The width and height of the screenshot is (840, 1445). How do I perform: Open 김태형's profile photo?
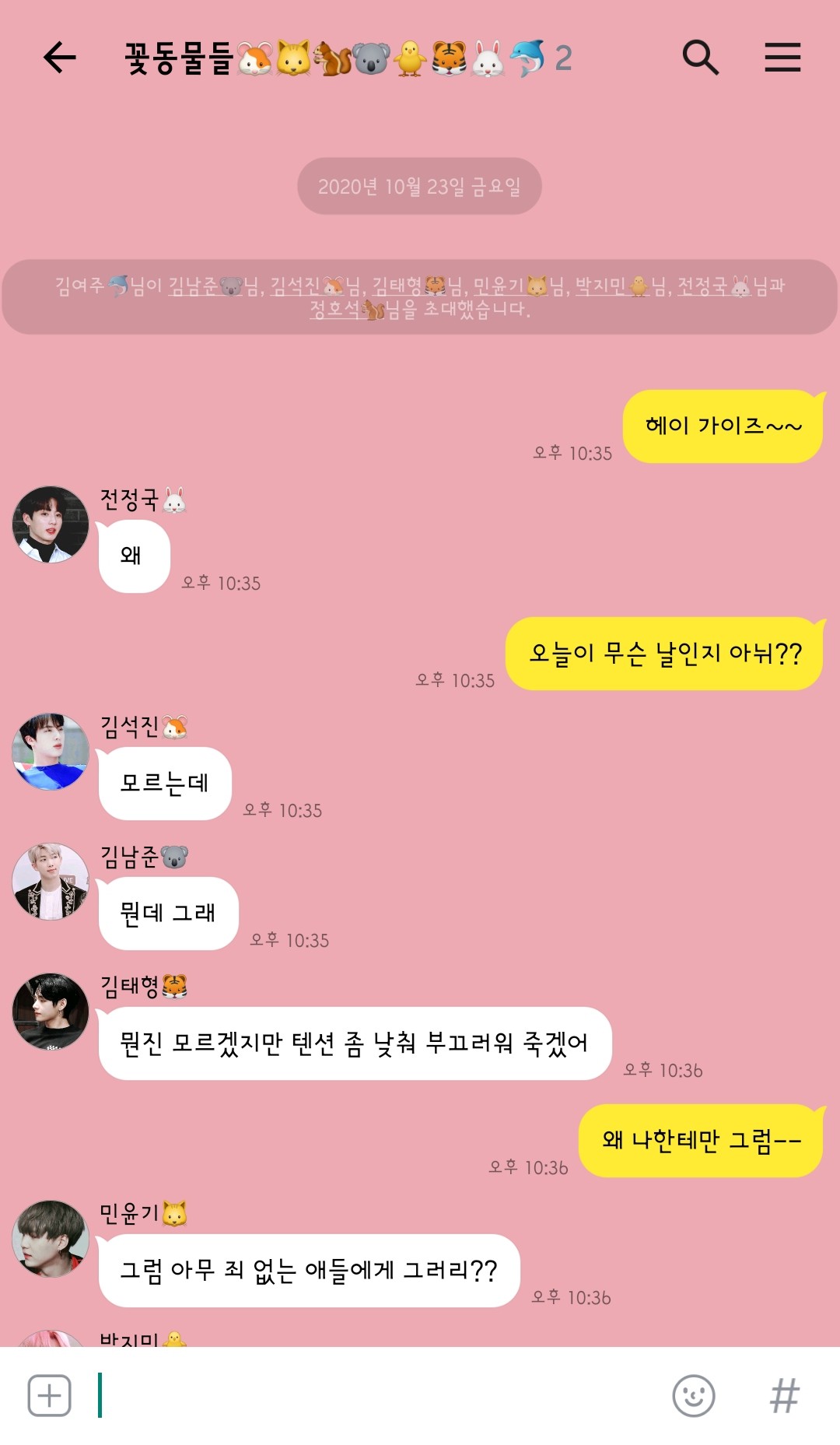pyautogui.click(x=51, y=1012)
